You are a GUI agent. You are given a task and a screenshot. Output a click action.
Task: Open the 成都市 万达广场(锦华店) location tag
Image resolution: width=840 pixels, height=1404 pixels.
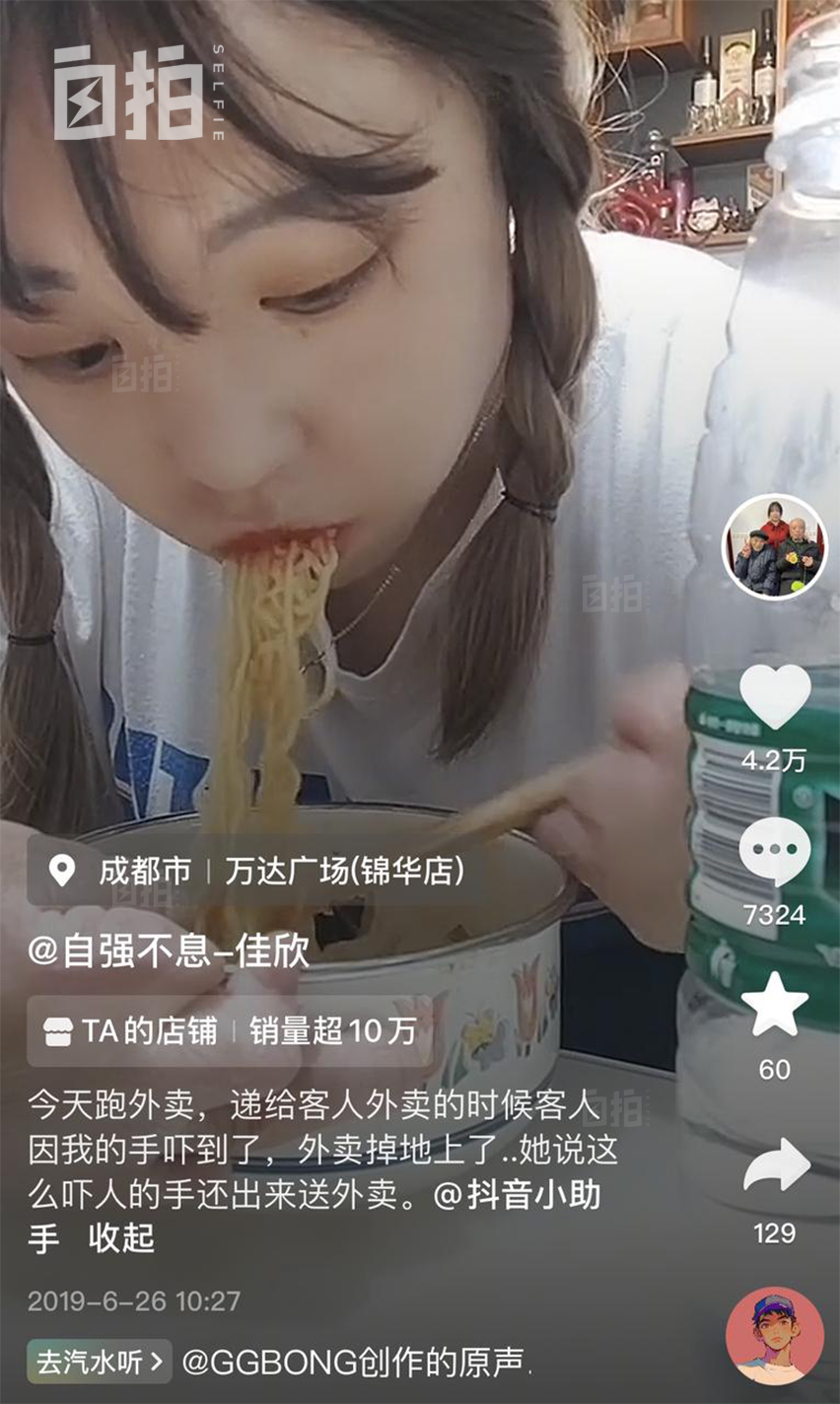coord(257,871)
